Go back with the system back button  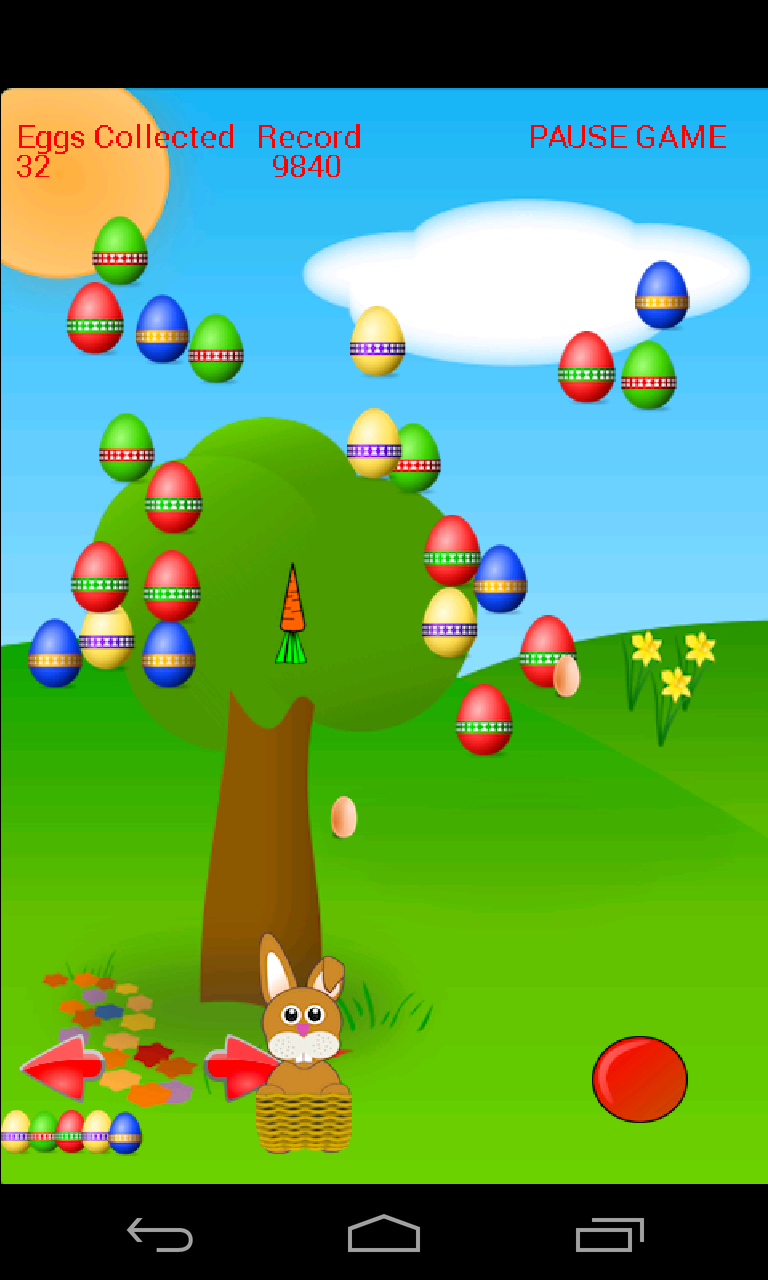[x=160, y=1235]
